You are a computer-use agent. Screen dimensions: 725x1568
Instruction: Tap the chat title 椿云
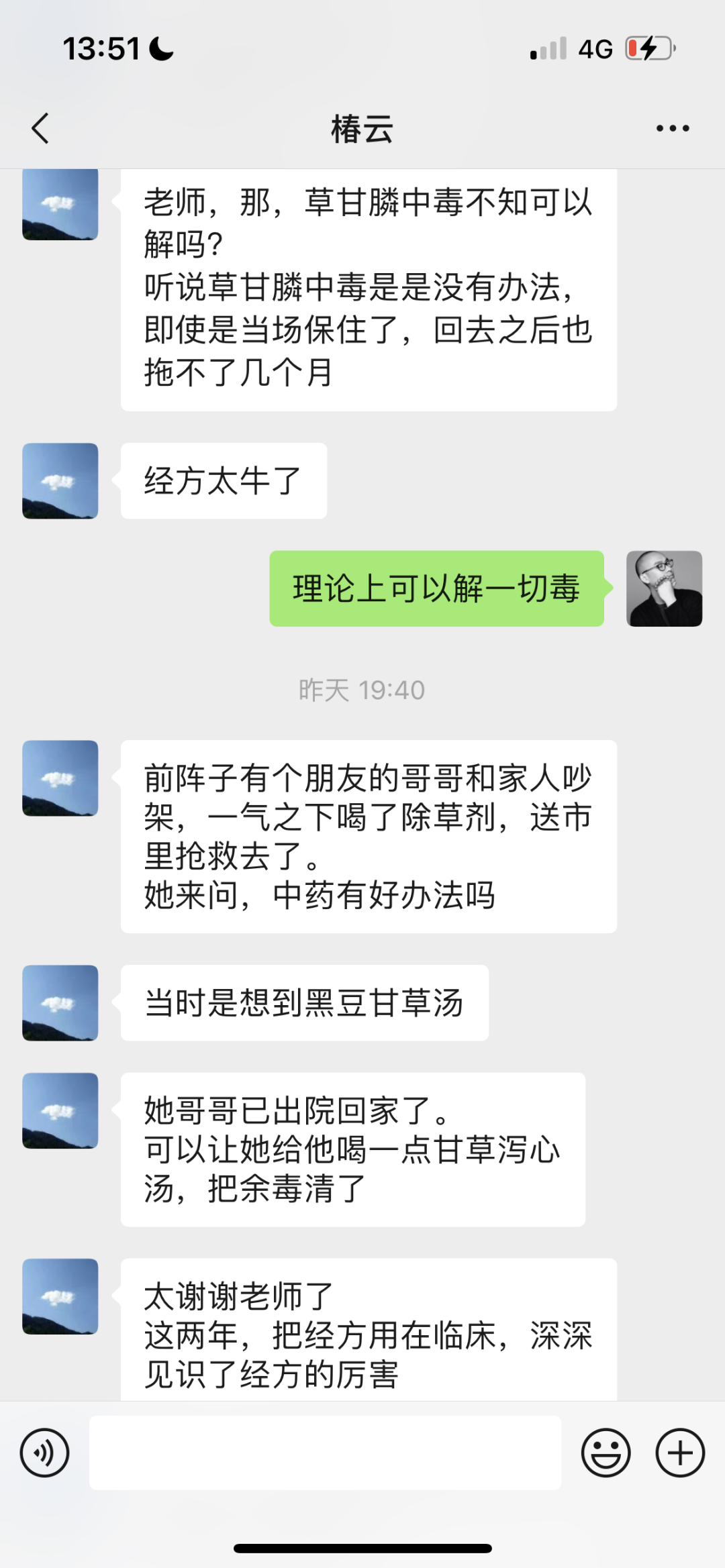(362, 127)
